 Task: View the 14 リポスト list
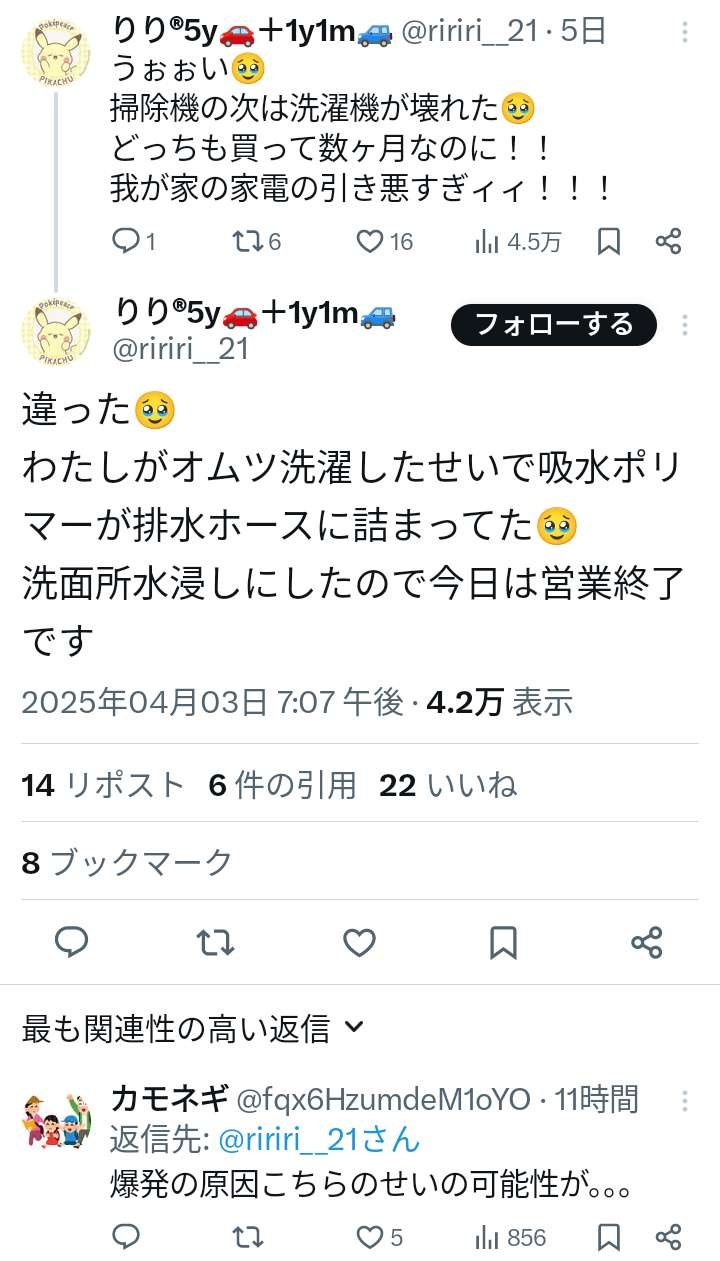103,786
